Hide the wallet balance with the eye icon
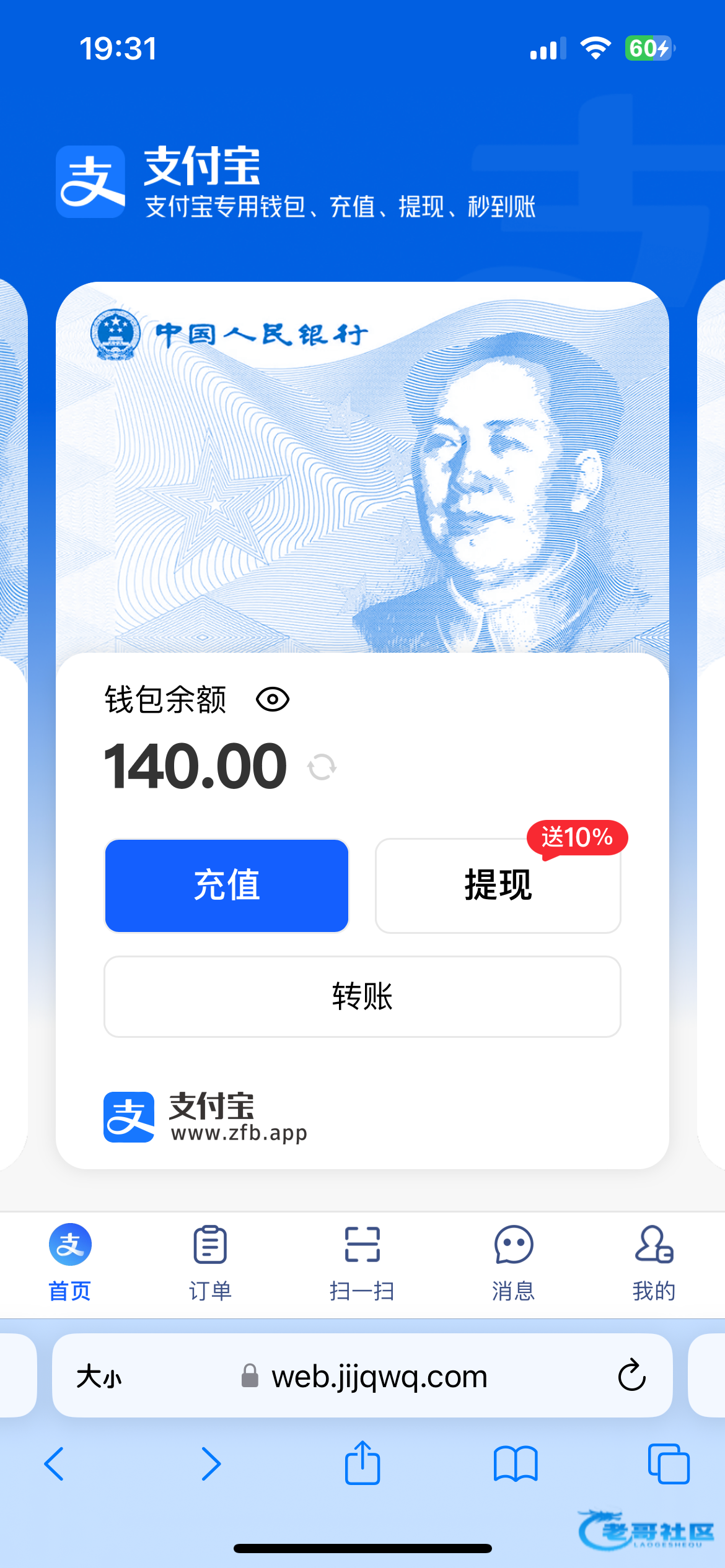Viewport: 725px width, 1568px height. click(x=272, y=700)
